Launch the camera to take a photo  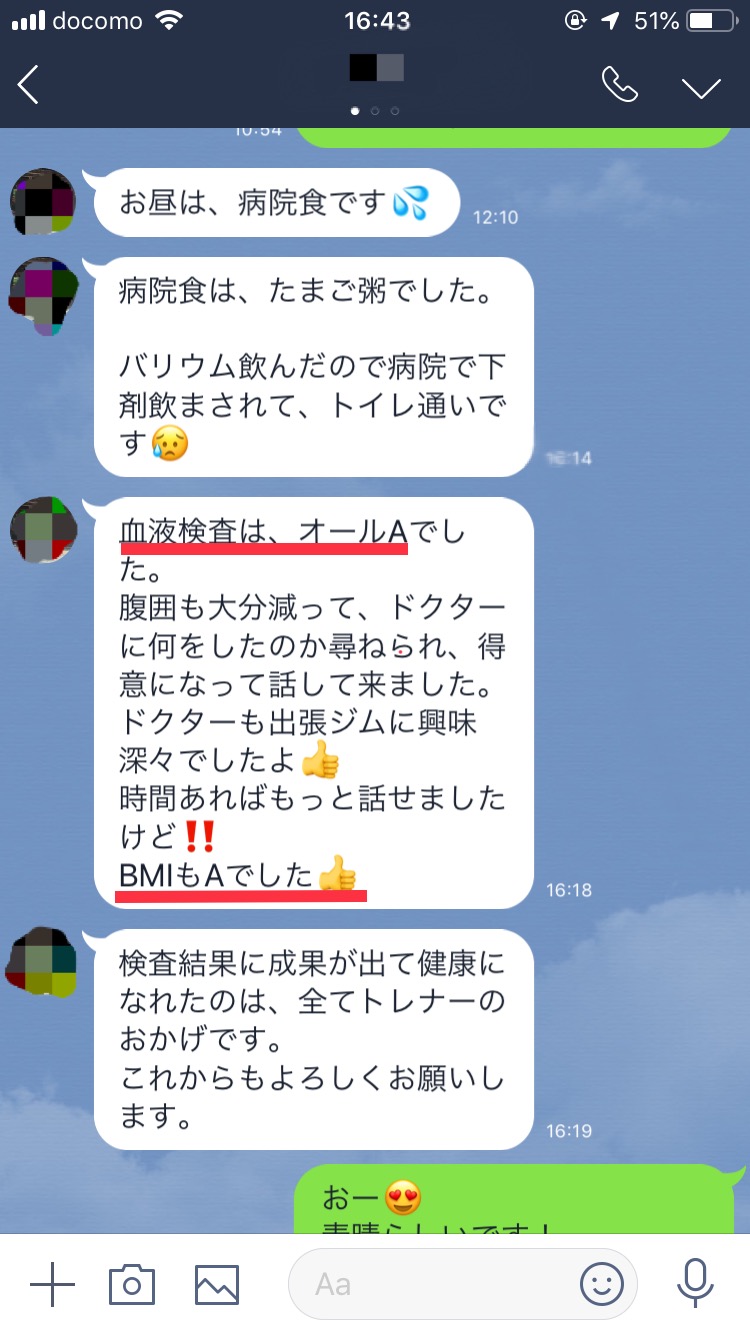tap(132, 1284)
